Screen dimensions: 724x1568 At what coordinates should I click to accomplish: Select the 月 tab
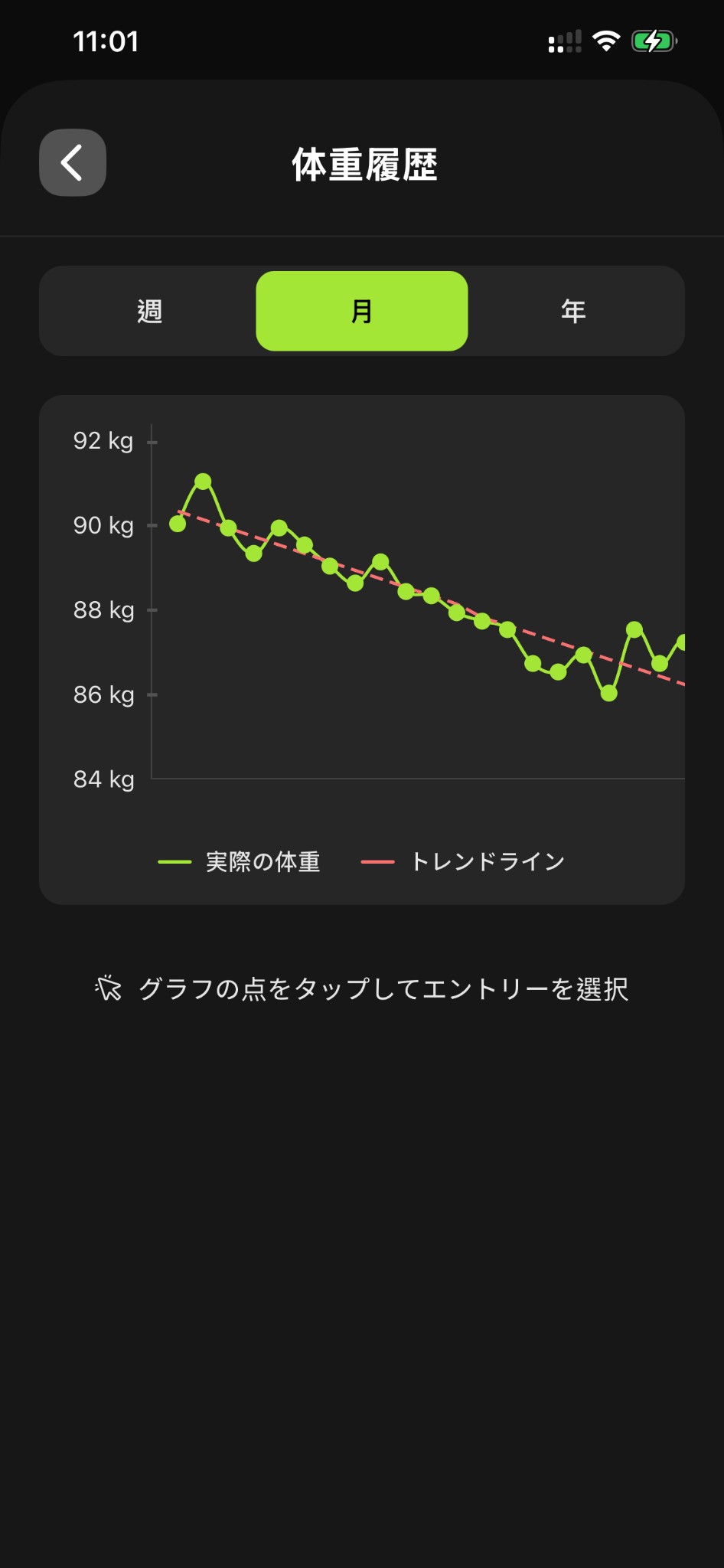[x=361, y=311]
